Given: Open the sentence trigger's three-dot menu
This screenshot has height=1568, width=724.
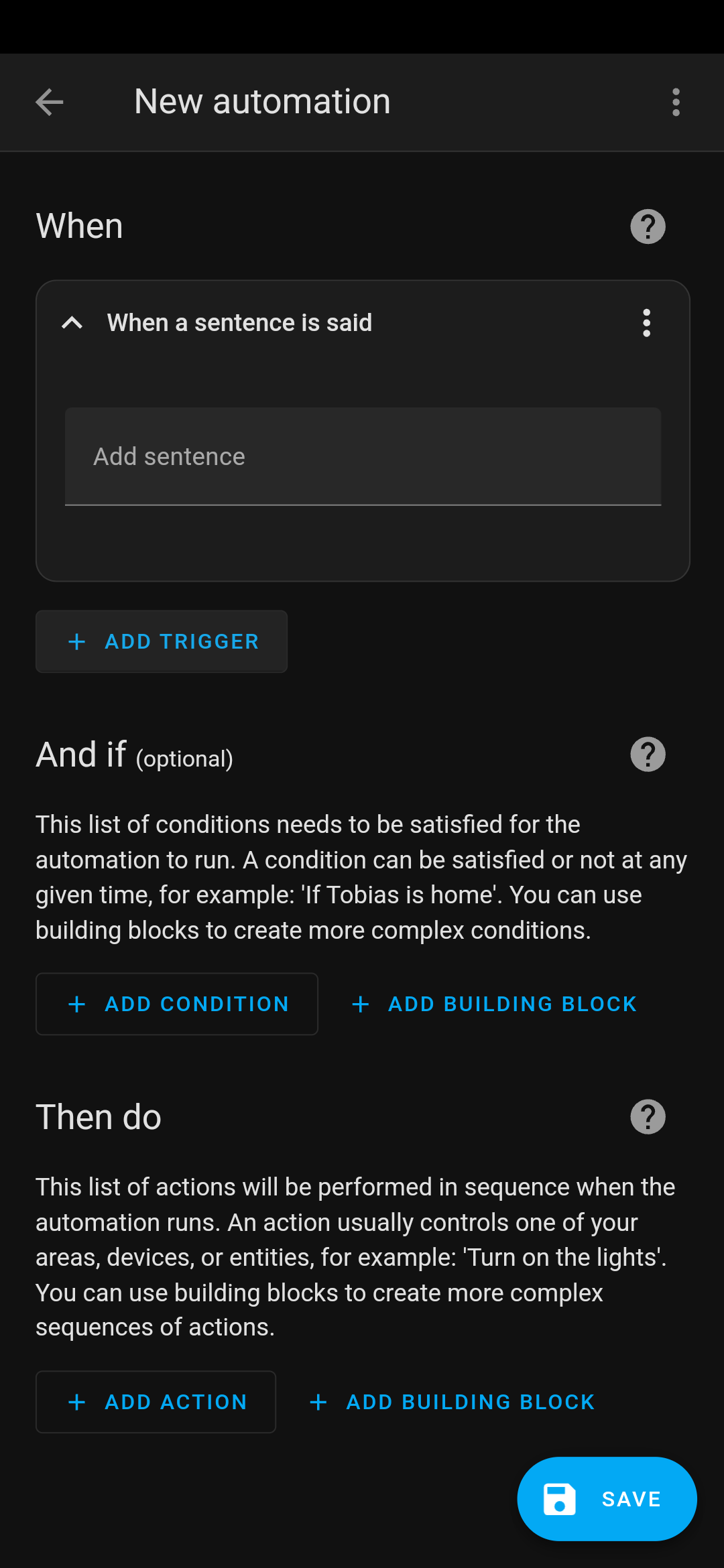Looking at the screenshot, I should coord(646,323).
